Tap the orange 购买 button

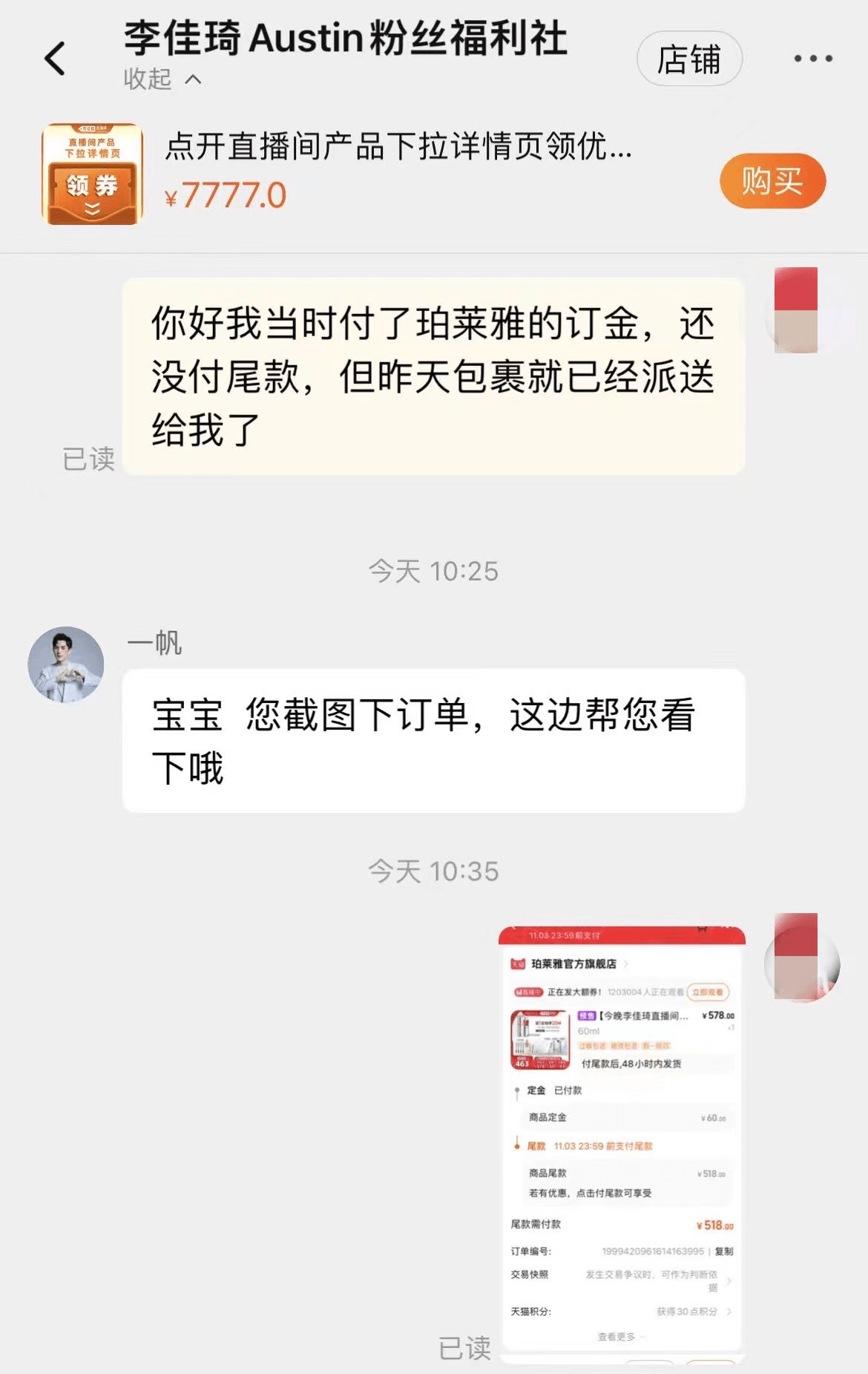pyautogui.click(x=772, y=181)
